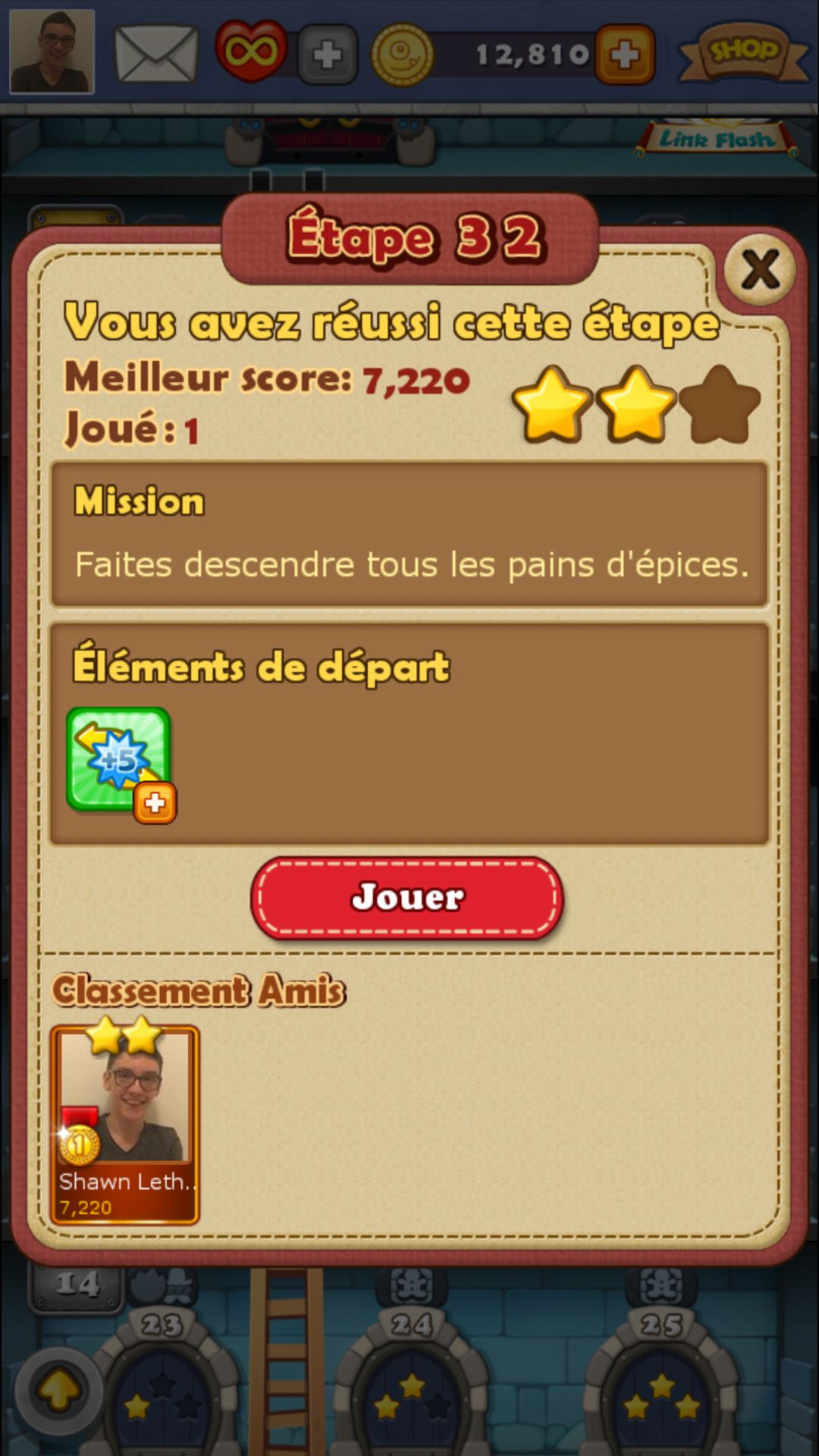
Task: View Shawn Leth's ranking card
Action: [x=124, y=1125]
